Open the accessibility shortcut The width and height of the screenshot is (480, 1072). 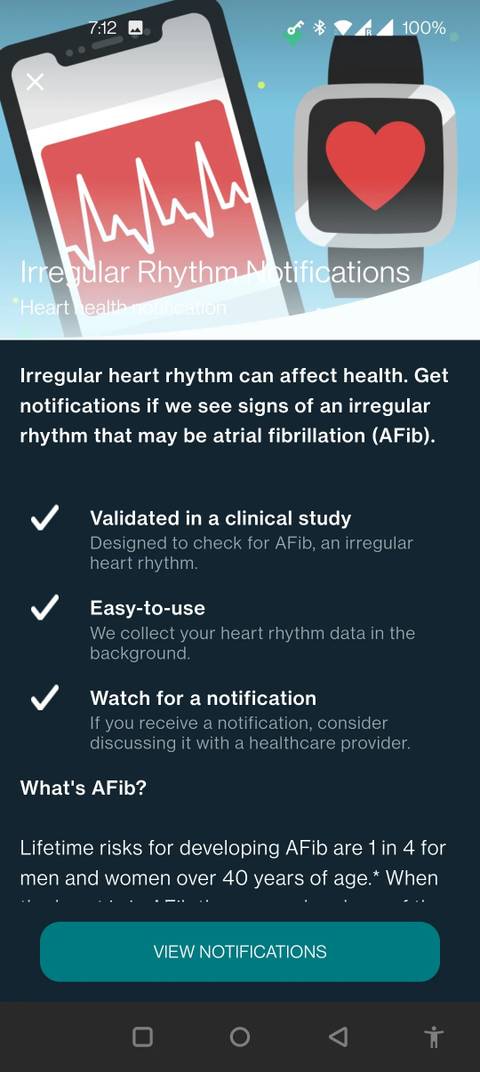(x=434, y=1037)
